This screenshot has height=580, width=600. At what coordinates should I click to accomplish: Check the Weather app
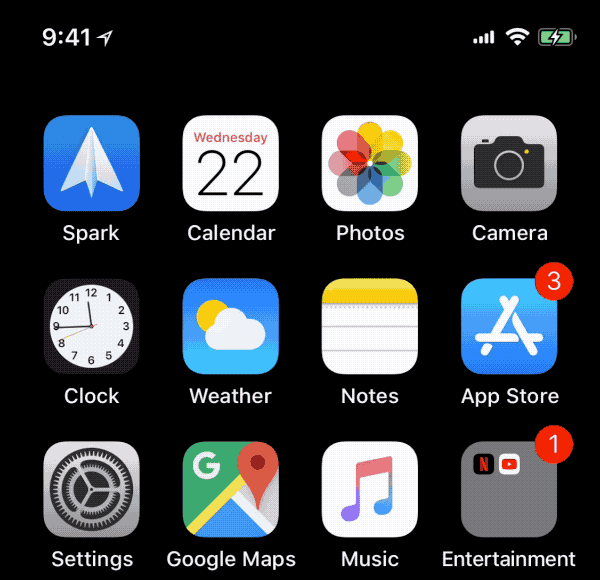coord(230,326)
